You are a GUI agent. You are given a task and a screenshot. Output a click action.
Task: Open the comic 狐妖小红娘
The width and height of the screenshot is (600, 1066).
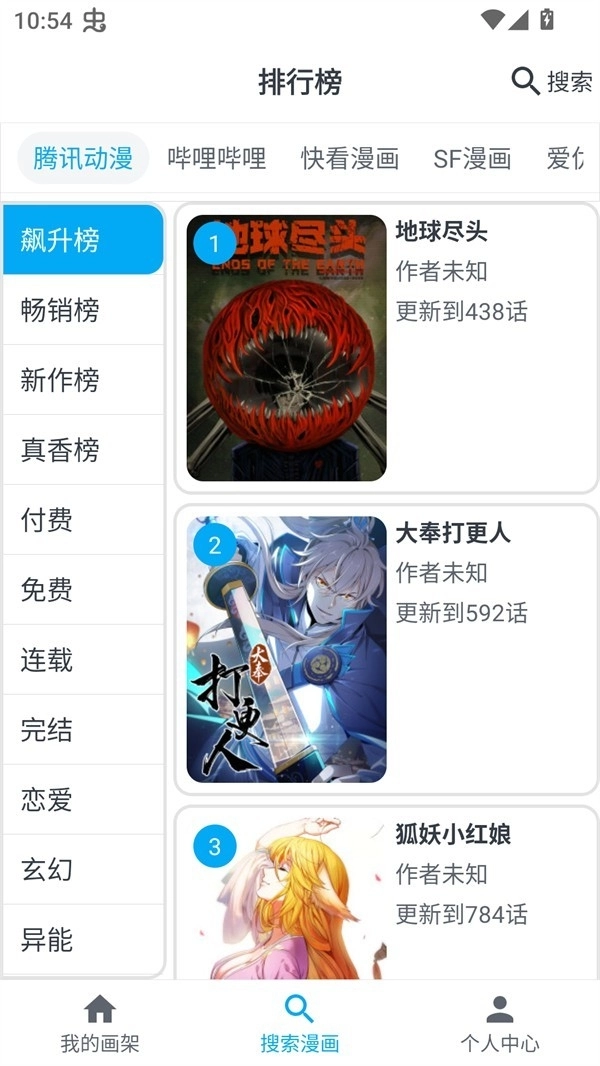386,895
